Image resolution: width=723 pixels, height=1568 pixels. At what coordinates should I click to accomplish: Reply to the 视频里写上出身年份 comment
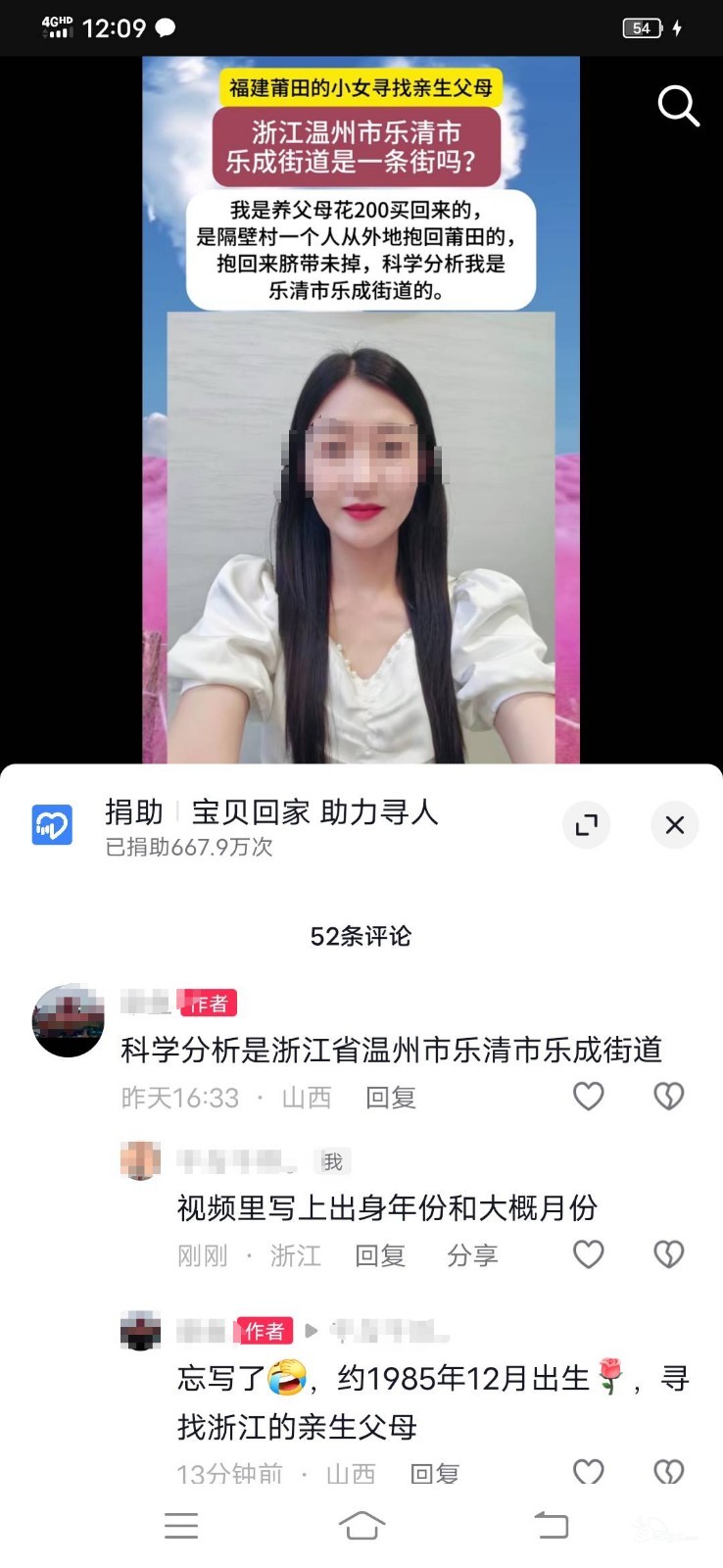[x=379, y=1255]
